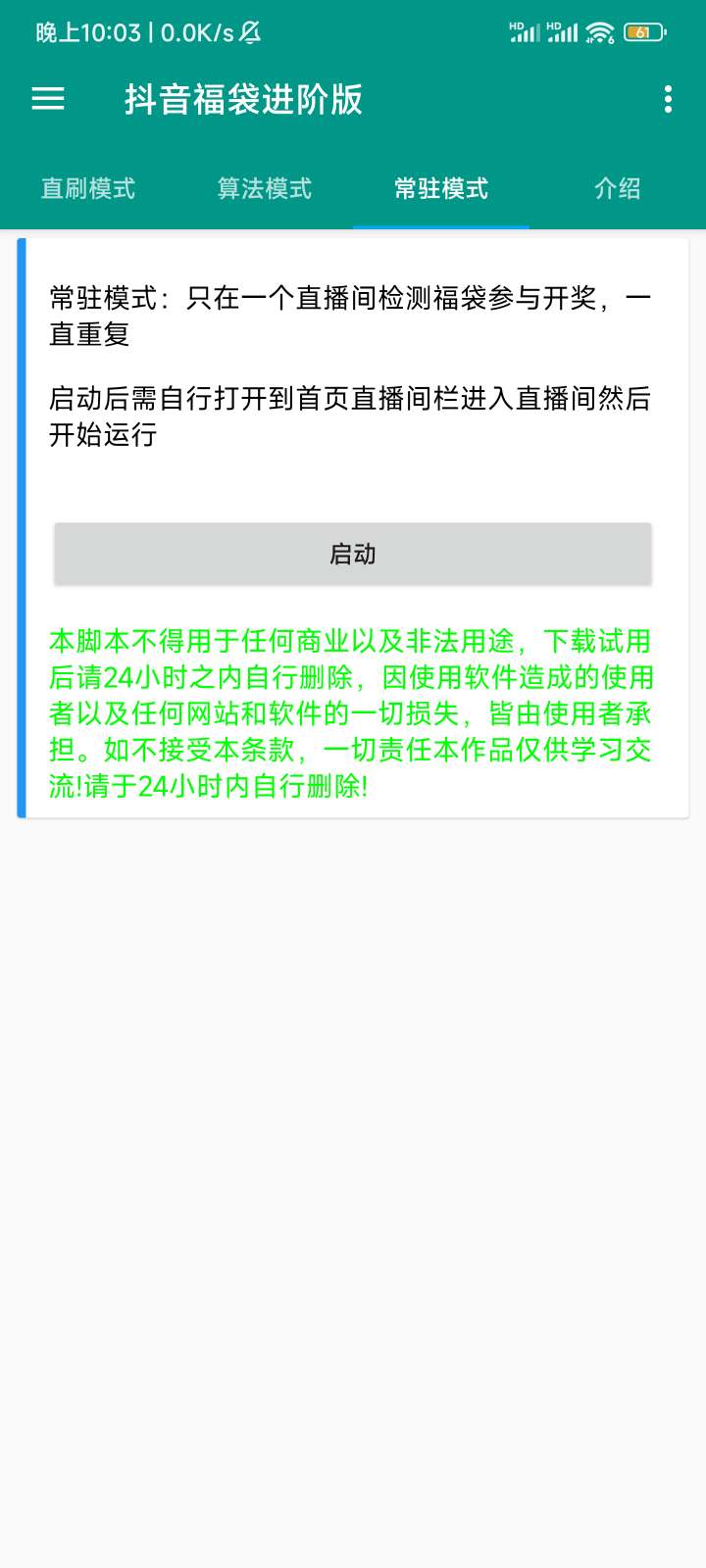Click the green disclaimer text
The image size is (706, 1568).
[353, 713]
